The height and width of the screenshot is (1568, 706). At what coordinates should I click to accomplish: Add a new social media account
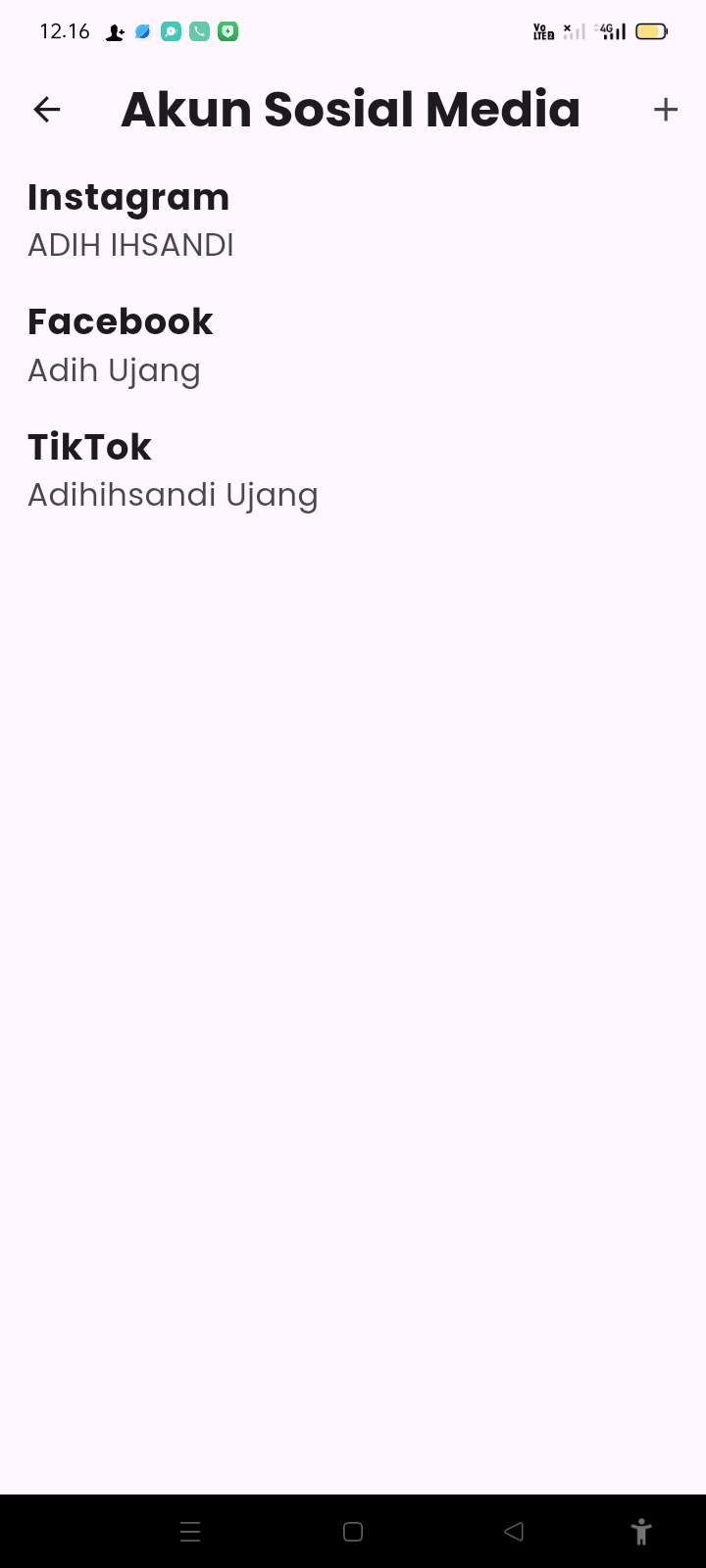pyautogui.click(x=666, y=110)
